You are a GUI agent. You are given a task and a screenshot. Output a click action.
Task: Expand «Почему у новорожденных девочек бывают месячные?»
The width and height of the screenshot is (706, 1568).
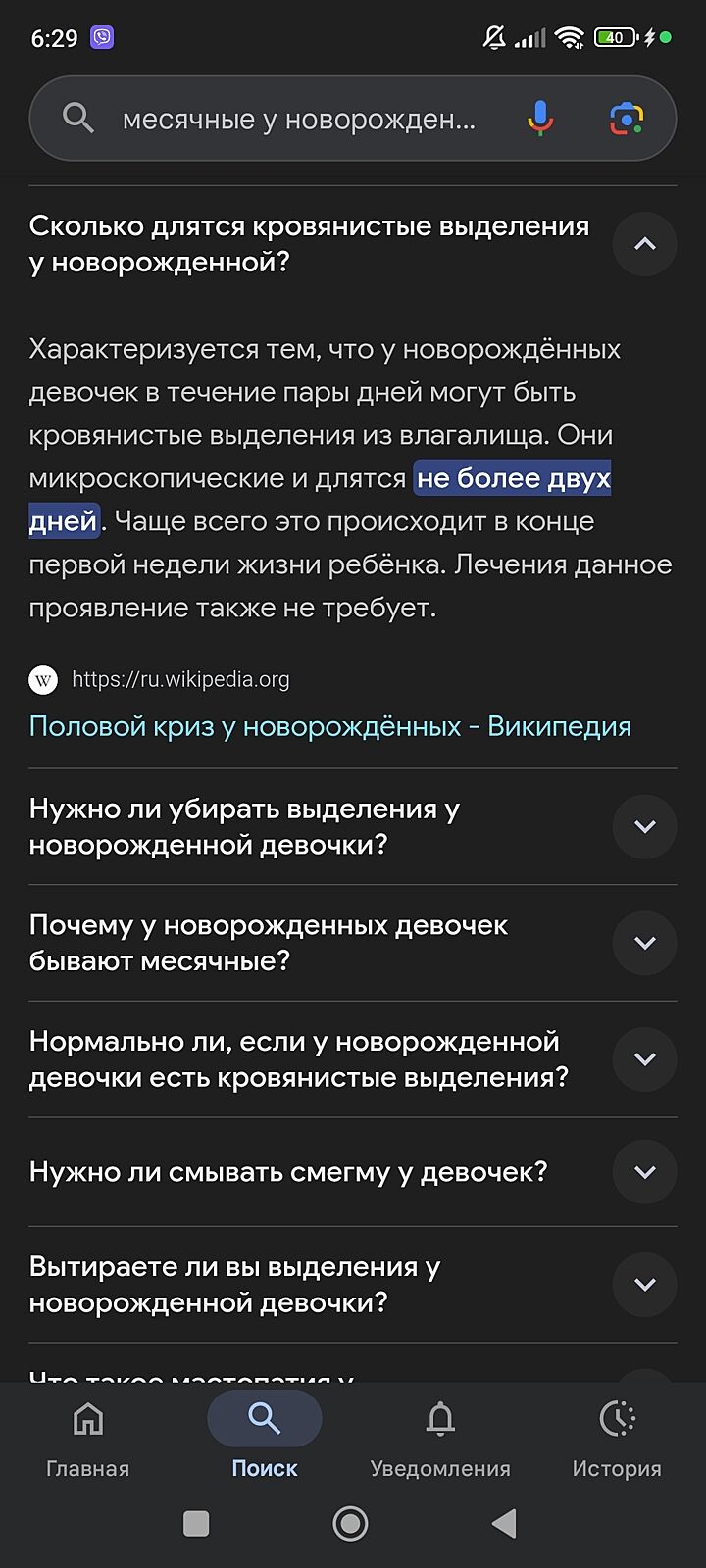pos(644,943)
